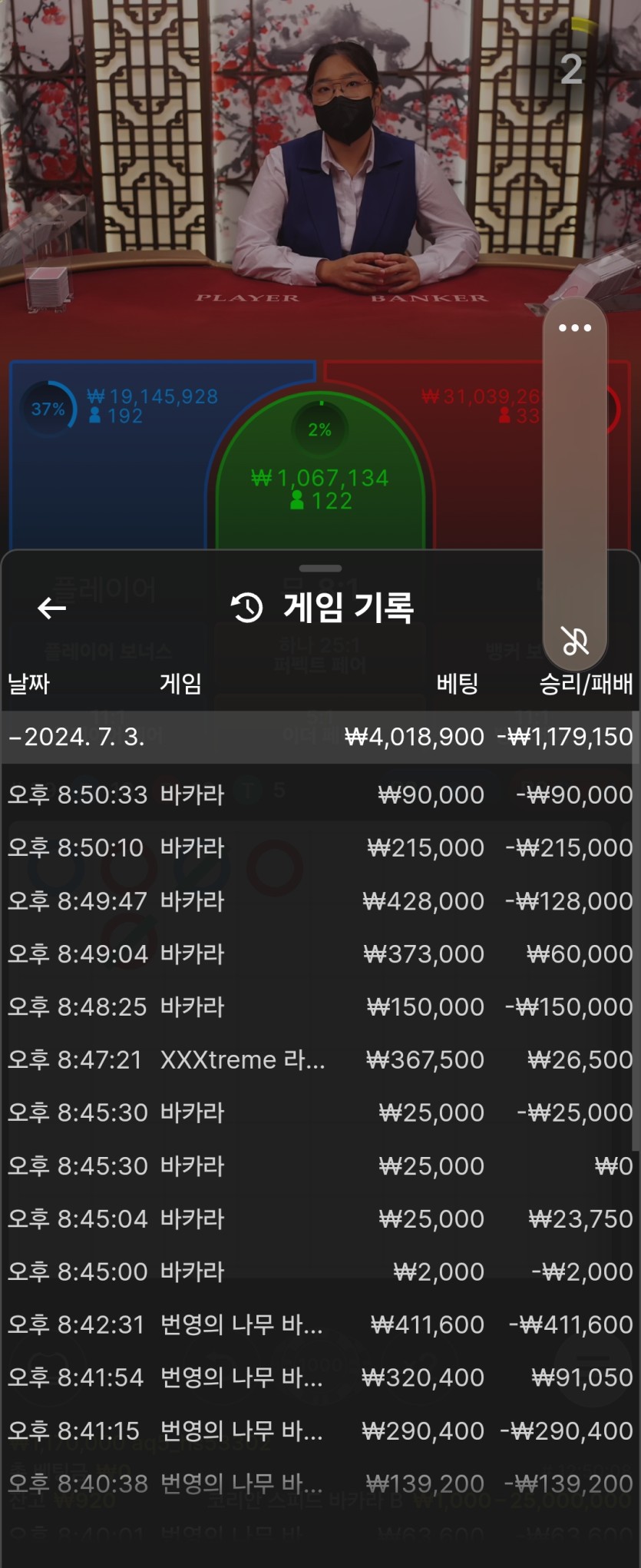
Task: Open the 오후 8:50:10 바카라 record
Action: 320,847
